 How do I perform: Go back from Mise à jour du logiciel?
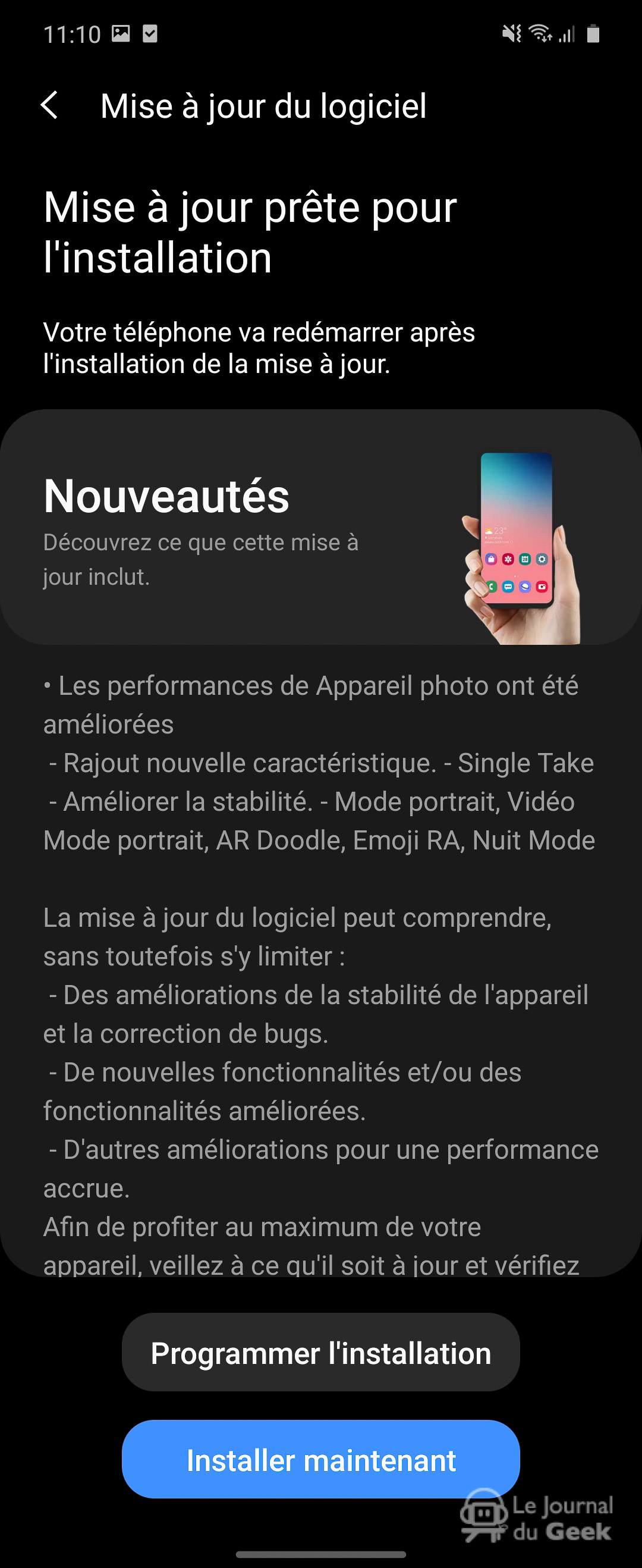50,105
